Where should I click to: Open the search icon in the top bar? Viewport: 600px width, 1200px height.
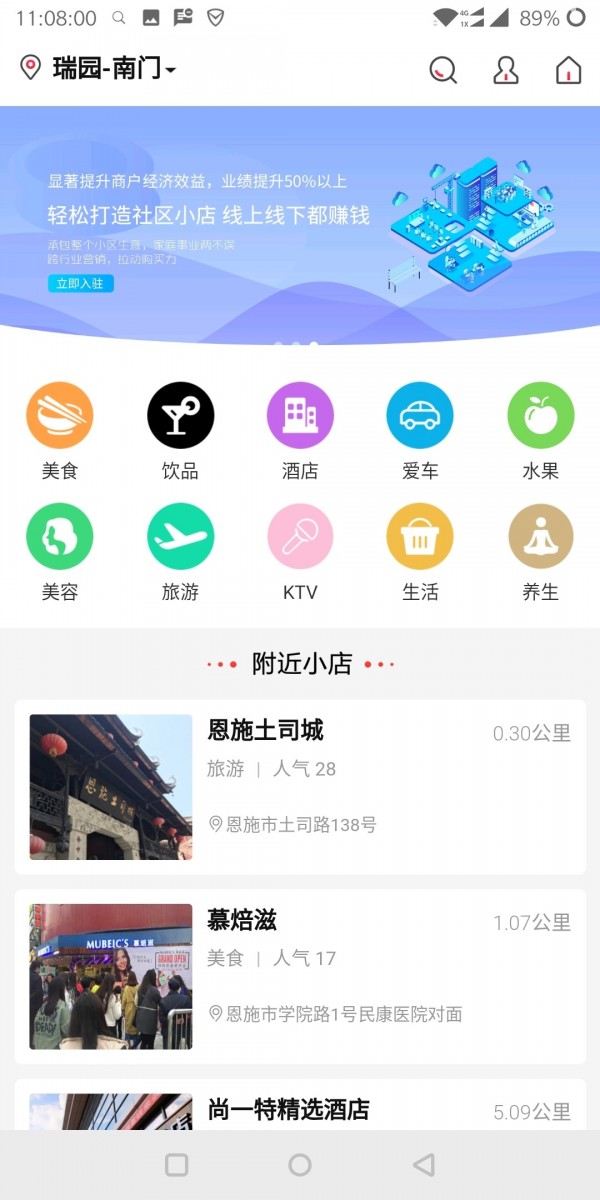[443, 70]
